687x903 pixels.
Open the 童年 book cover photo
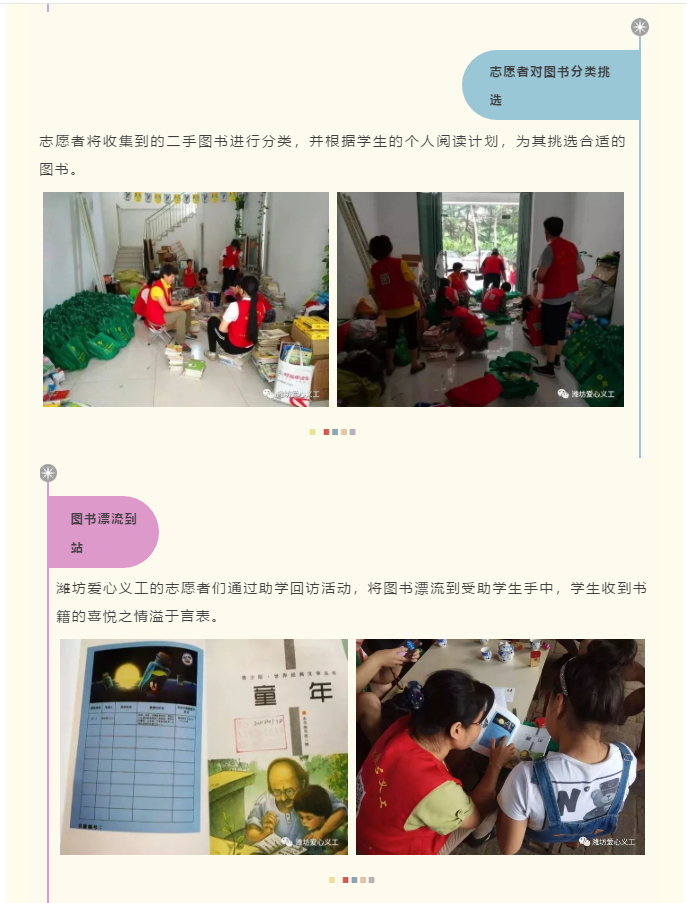tap(204, 746)
